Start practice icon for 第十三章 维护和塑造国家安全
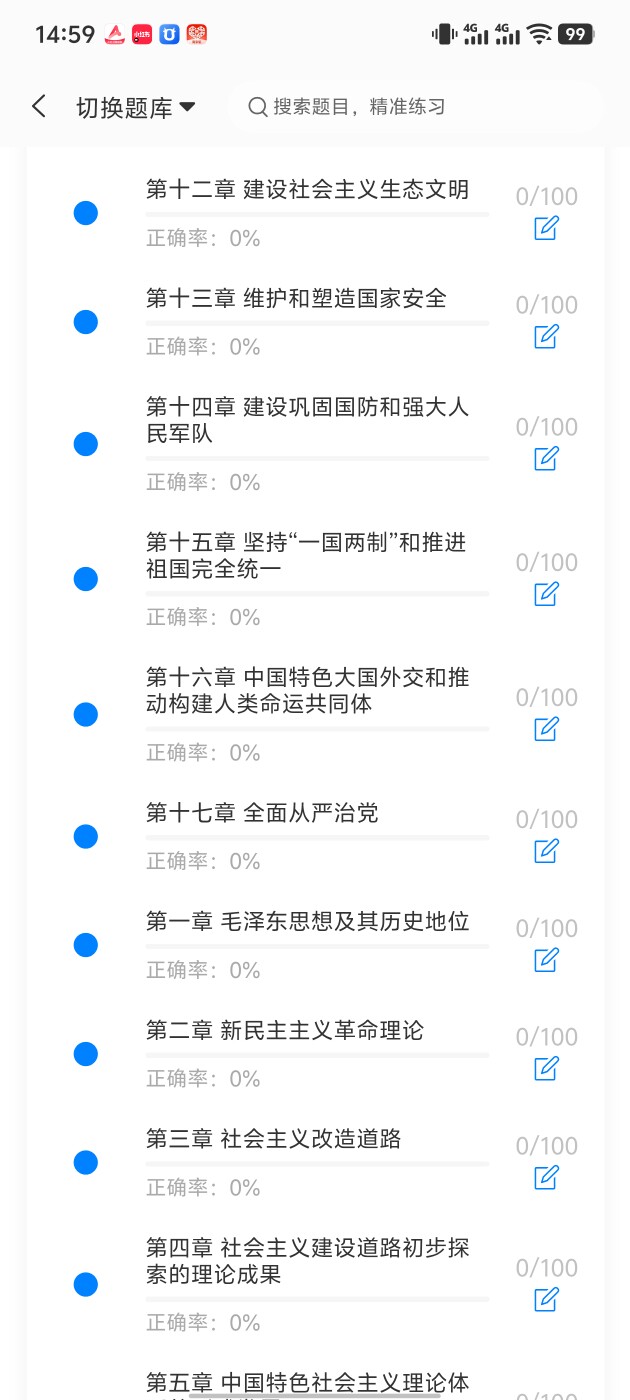Image resolution: width=630 pixels, height=1400 pixels. [546, 337]
